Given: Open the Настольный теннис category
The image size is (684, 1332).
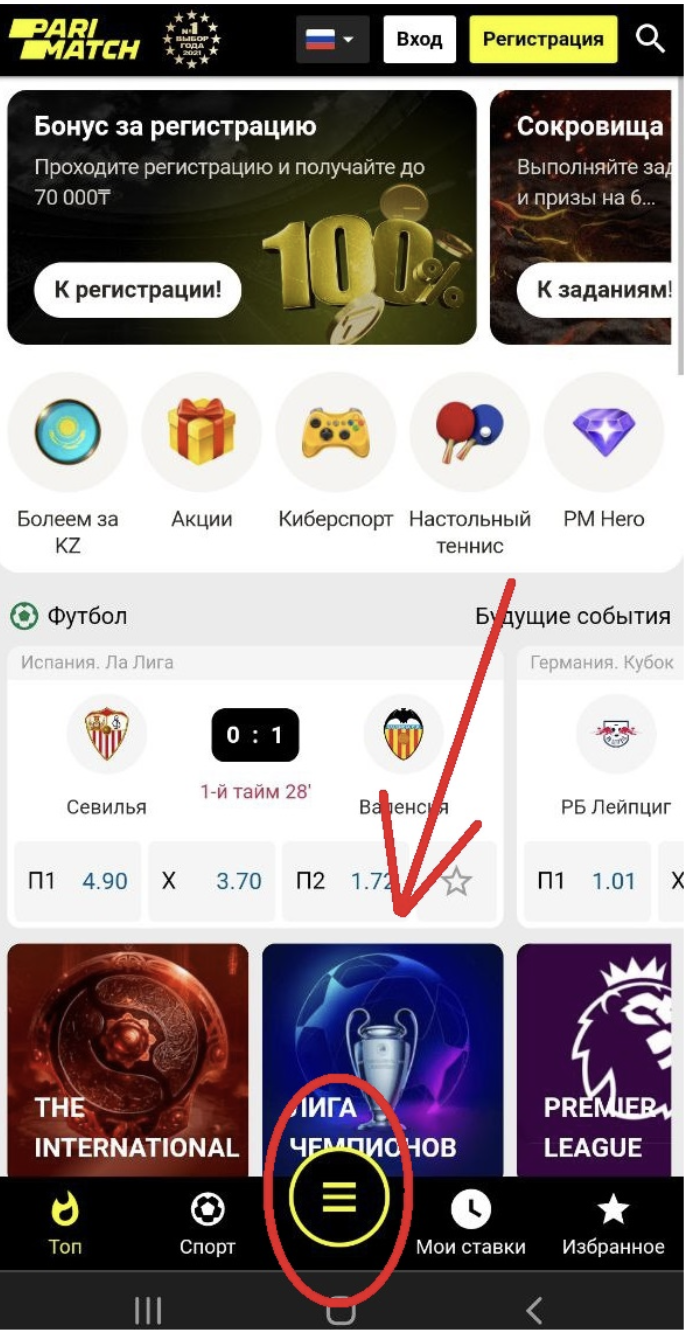Looking at the screenshot, I should pyautogui.click(x=469, y=432).
